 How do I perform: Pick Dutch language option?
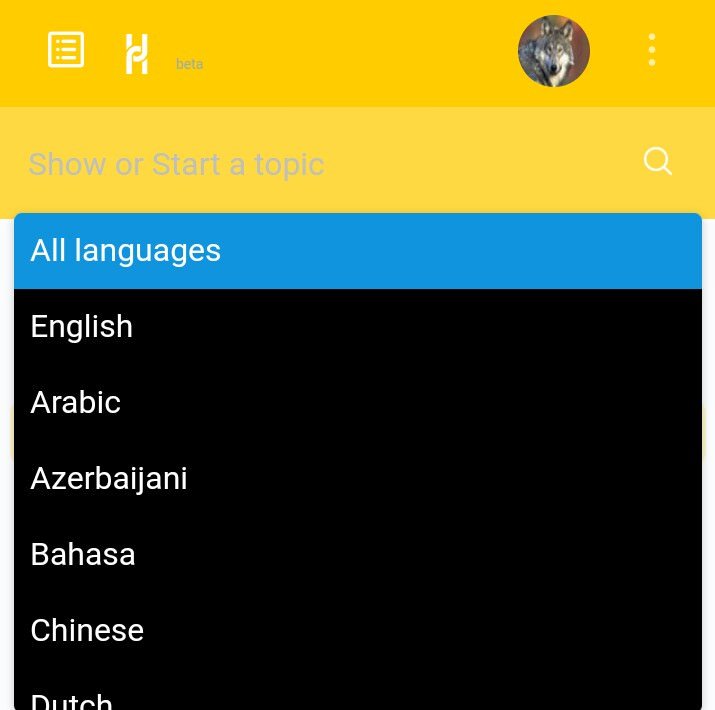(357, 697)
